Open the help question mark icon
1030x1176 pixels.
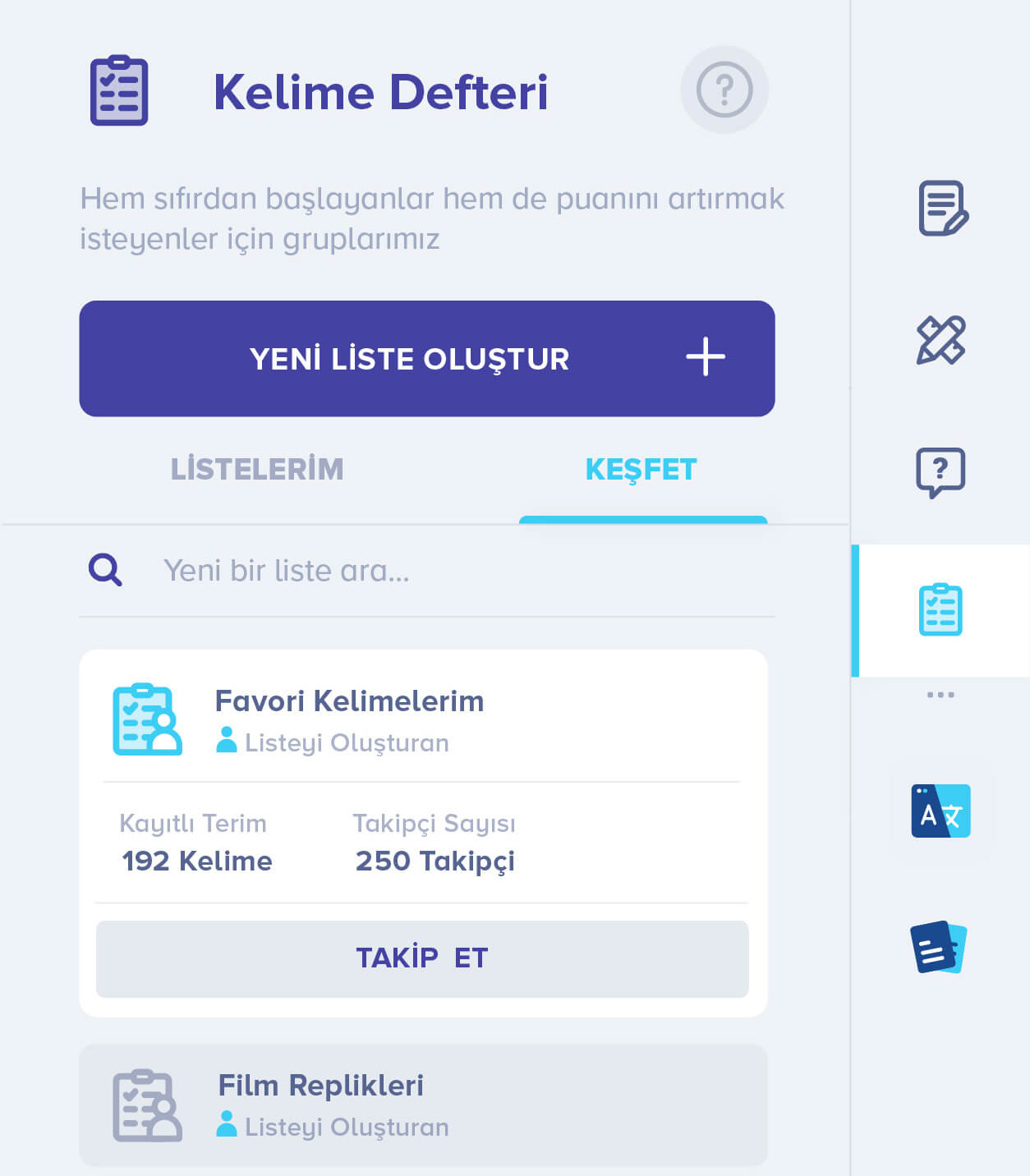coord(724,90)
